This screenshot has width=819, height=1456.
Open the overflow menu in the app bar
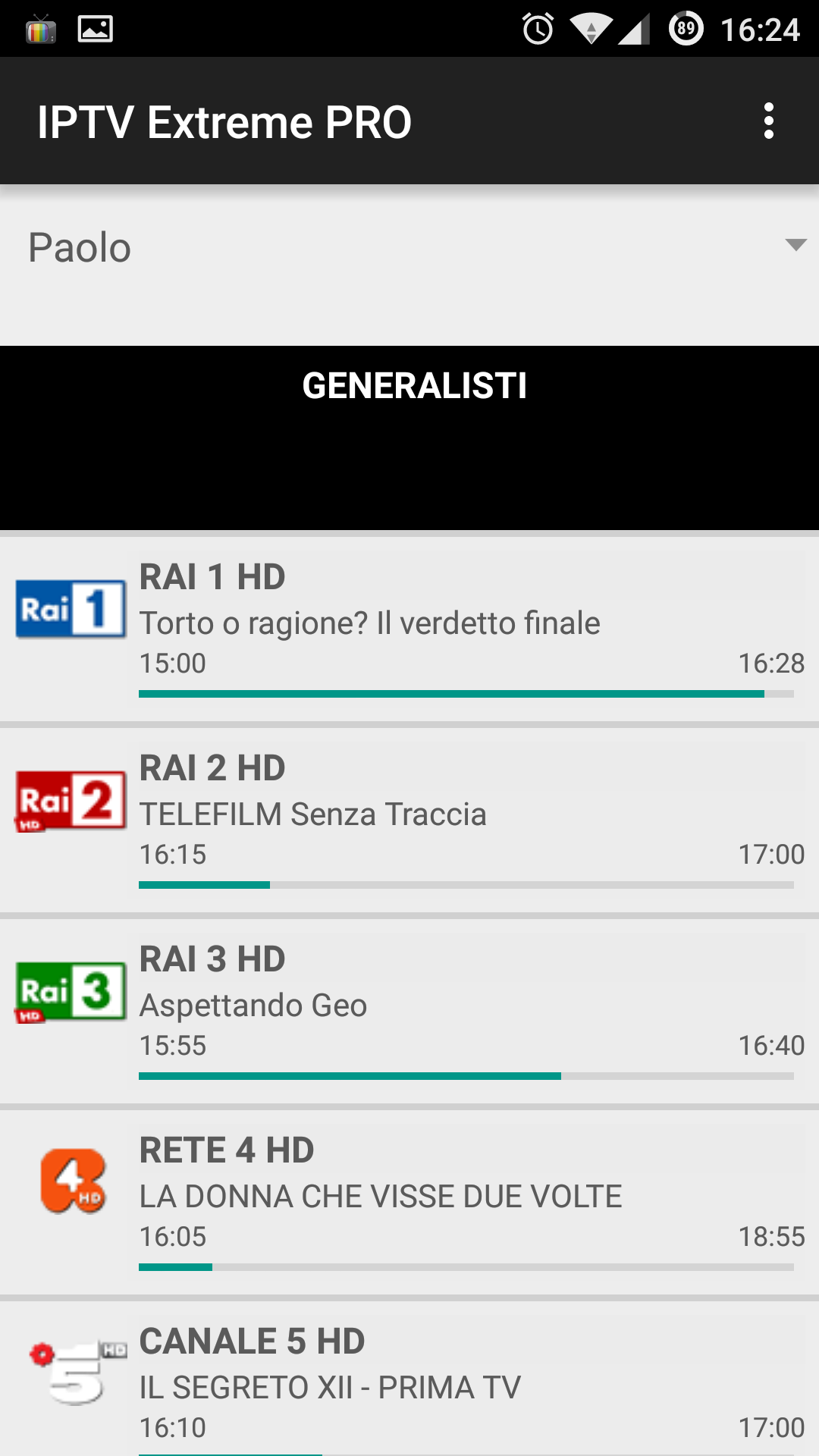(x=768, y=121)
